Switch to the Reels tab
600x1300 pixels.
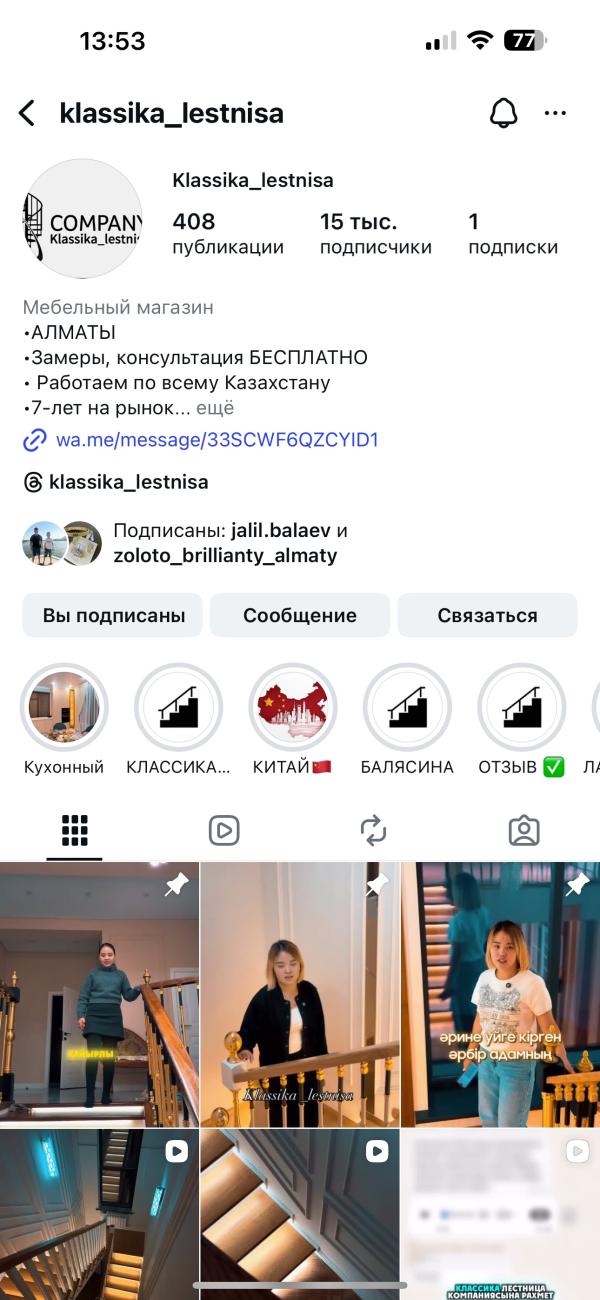click(x=224, y=830)
